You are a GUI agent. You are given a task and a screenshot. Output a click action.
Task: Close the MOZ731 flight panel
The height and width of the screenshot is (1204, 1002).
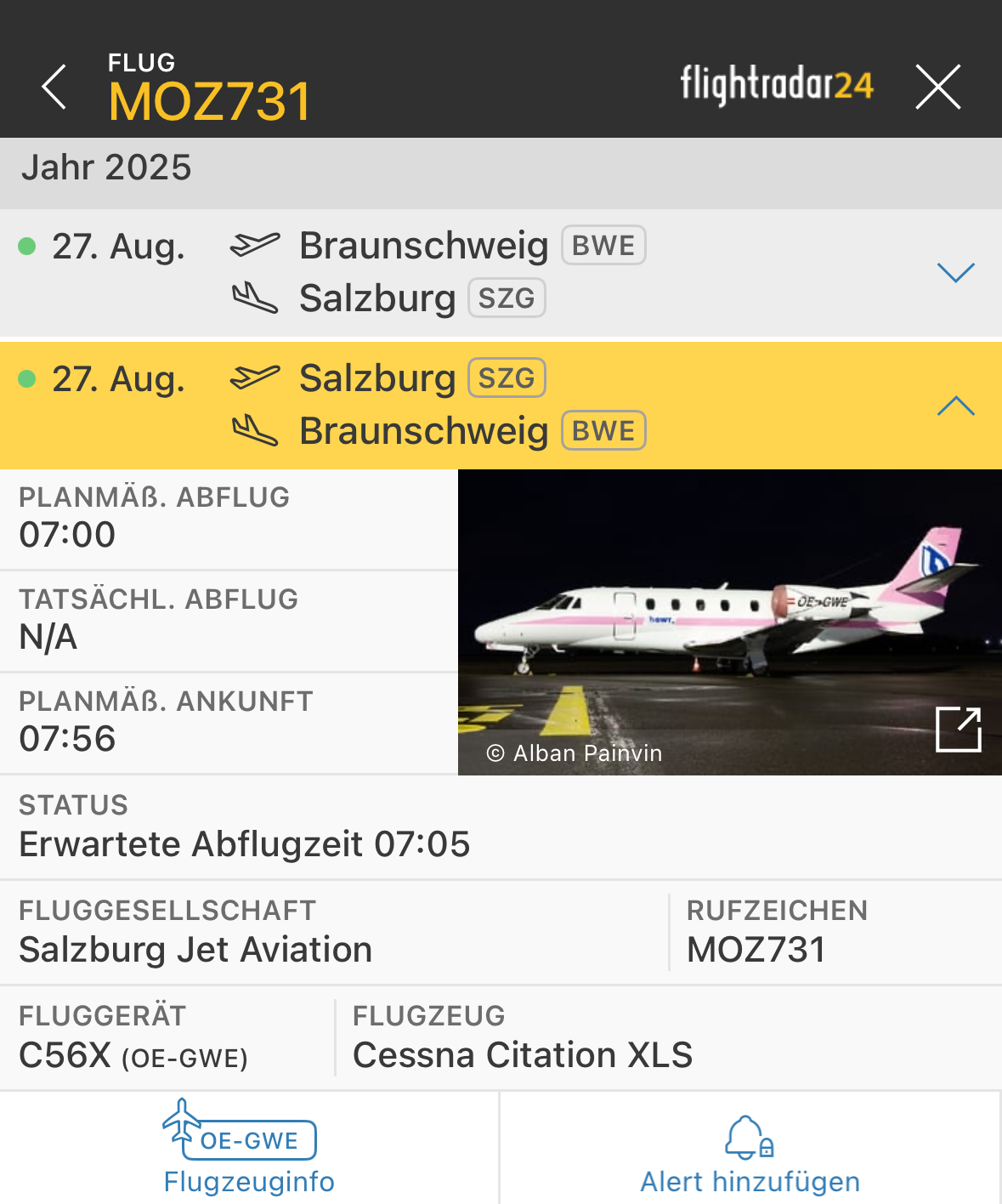click(937, 87)
